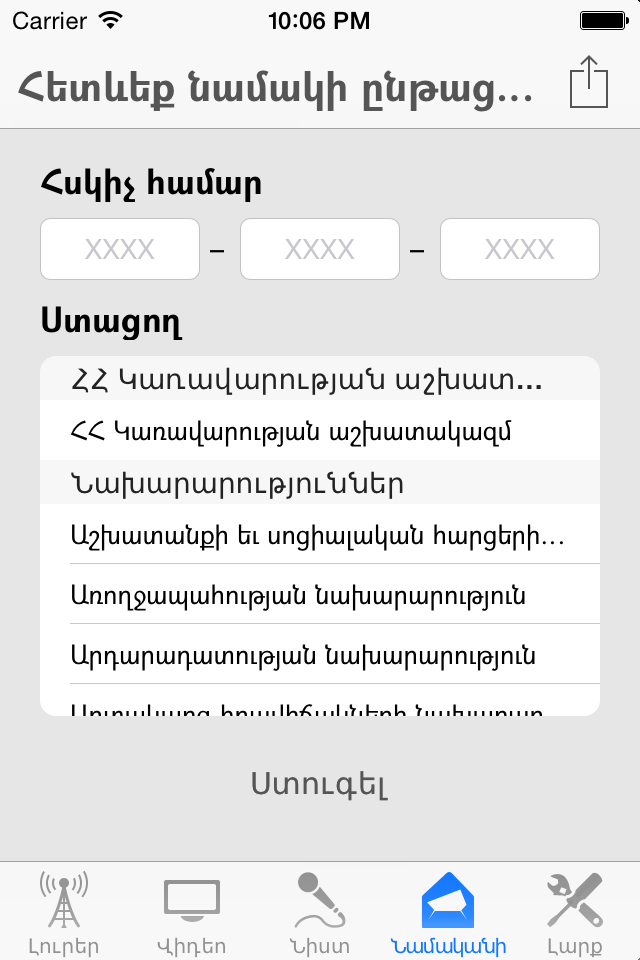Viewport: 640px width, 960px height.
Task: Open the Նամականի tab
Action: (448, 912)
